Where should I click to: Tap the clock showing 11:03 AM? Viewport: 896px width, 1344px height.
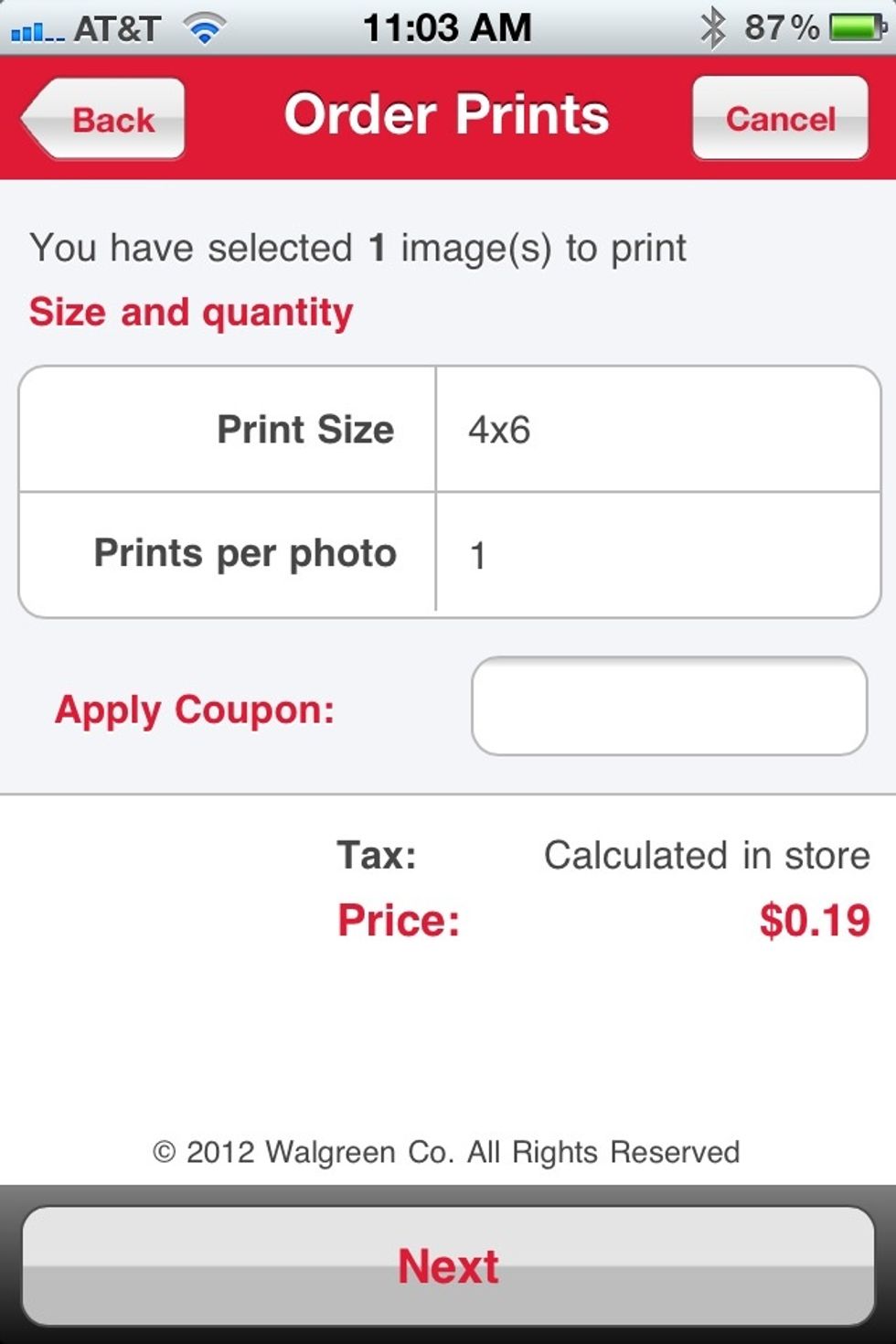tap(446, 26)
